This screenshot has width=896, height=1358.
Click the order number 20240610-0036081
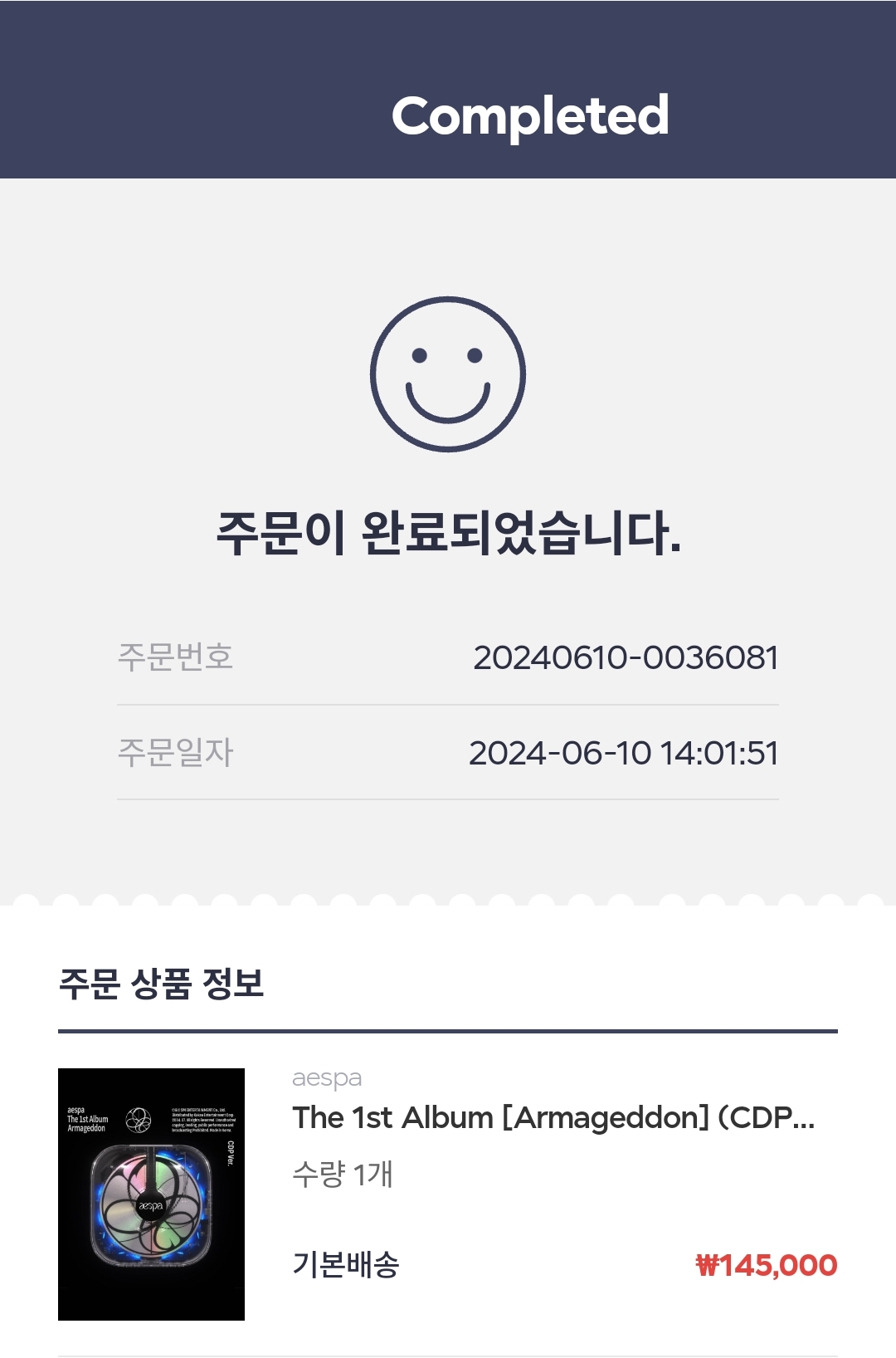click(624, 656)
